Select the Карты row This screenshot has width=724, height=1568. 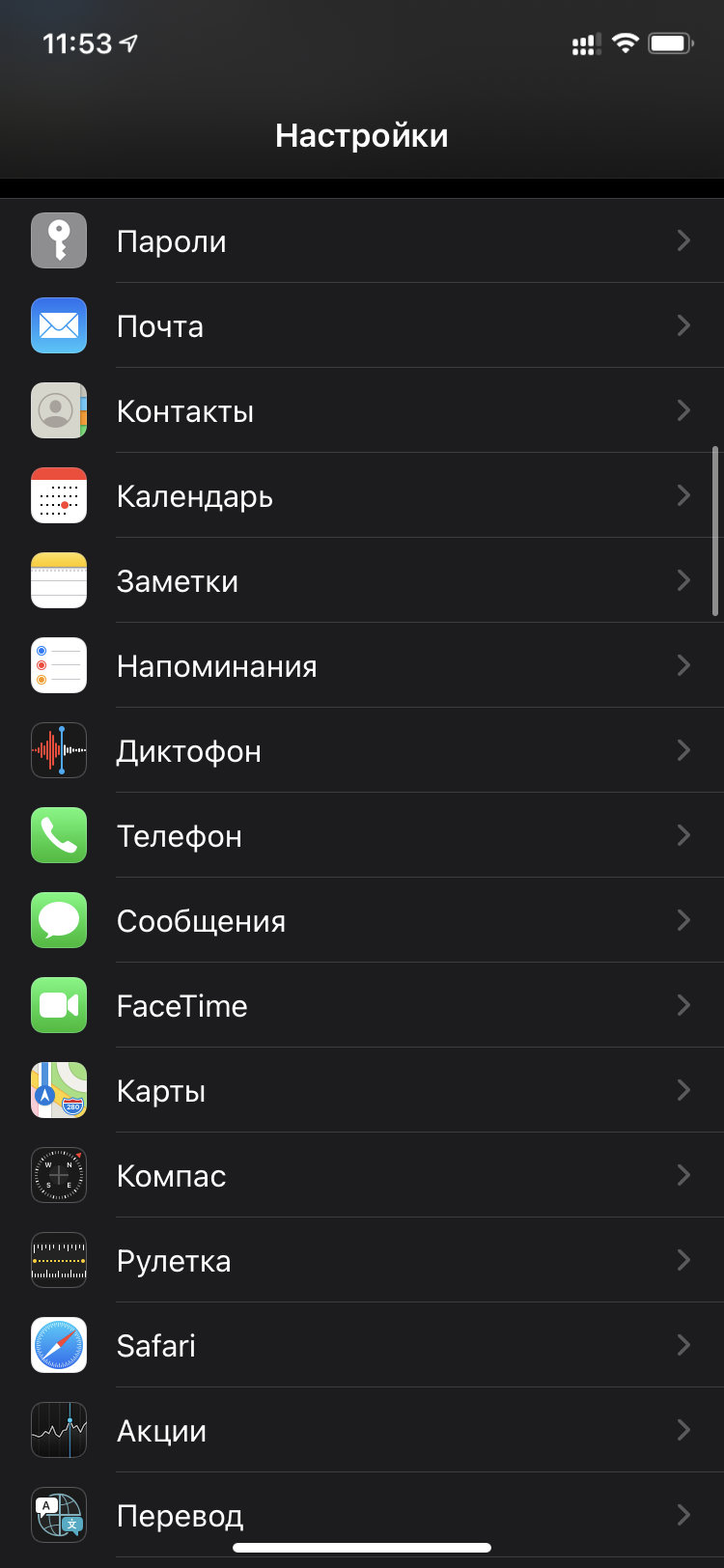pyautogui.click(x=362, y=1090)
